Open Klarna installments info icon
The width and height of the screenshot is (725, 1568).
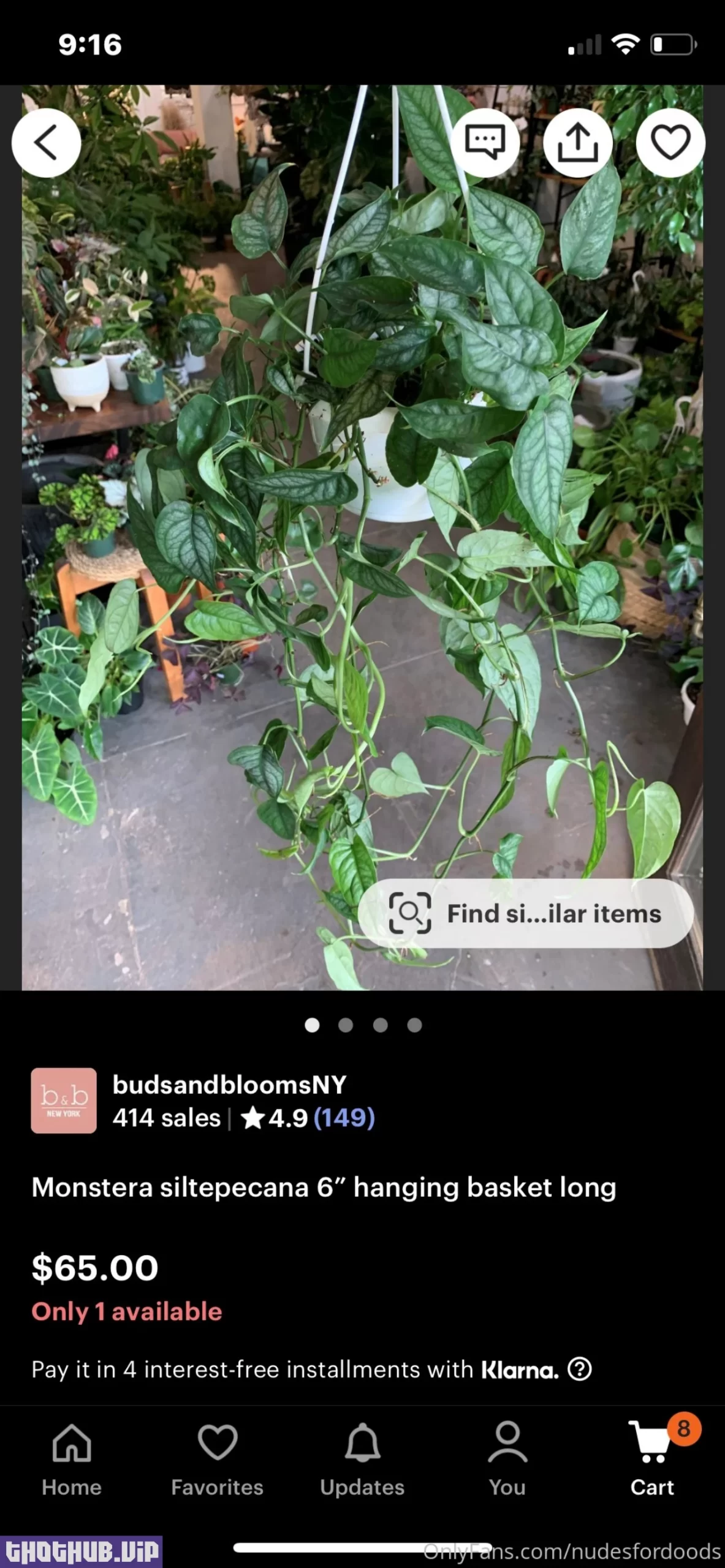pyautogui.click(x=579, y=1369)
